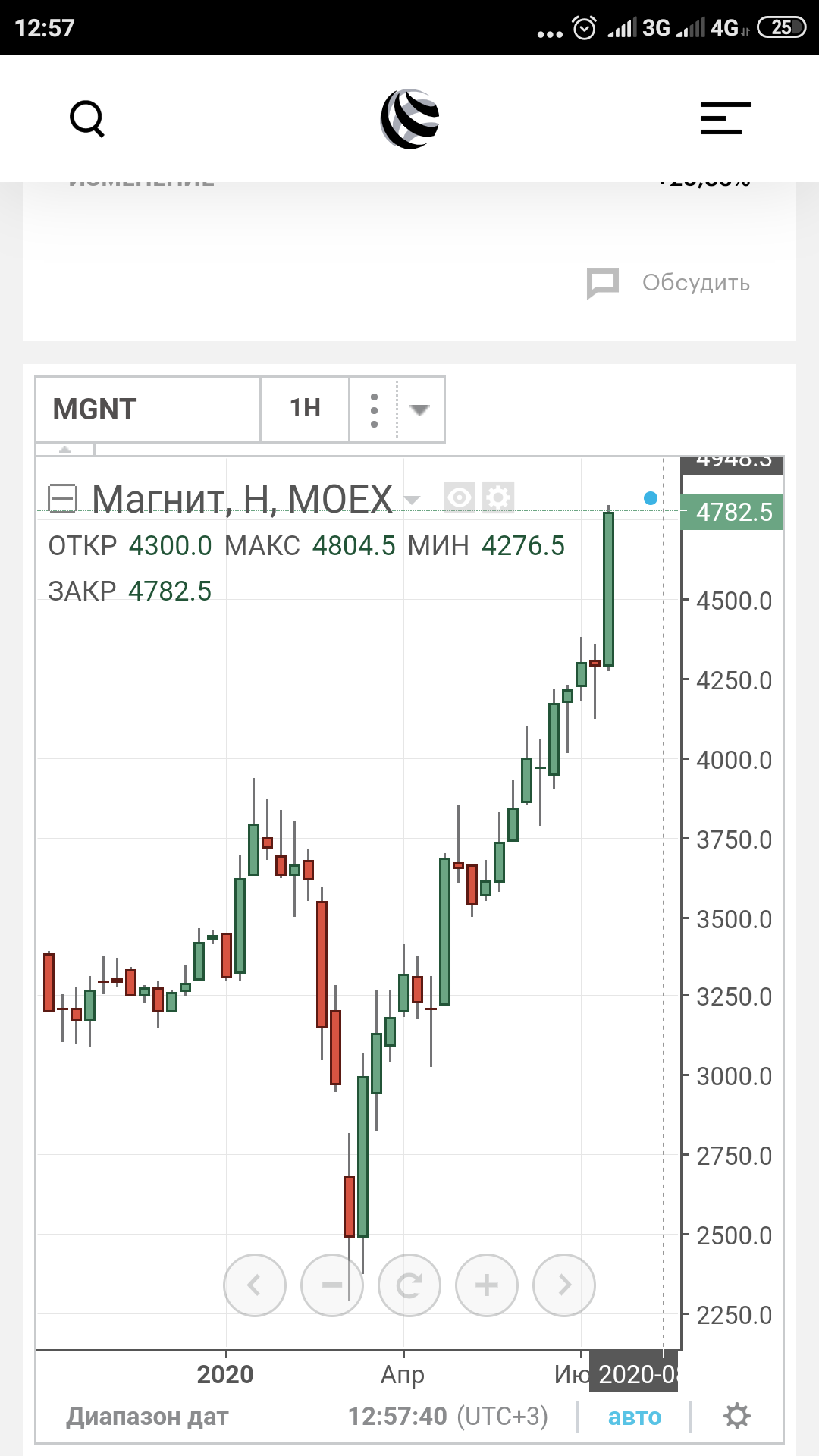Open the 12:57:40 UTC+3 timezone menu

[x=447, y=1417]
